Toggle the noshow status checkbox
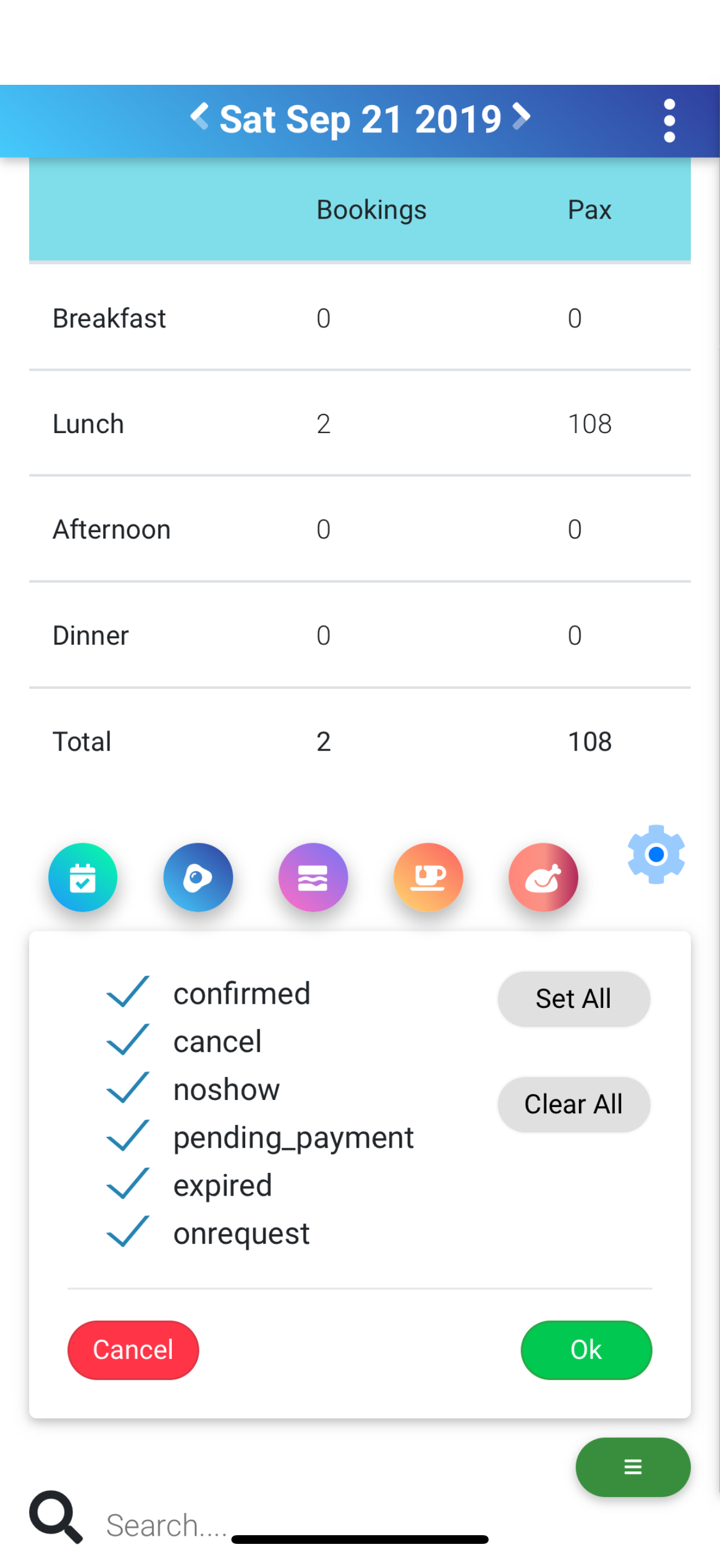 127,1088
